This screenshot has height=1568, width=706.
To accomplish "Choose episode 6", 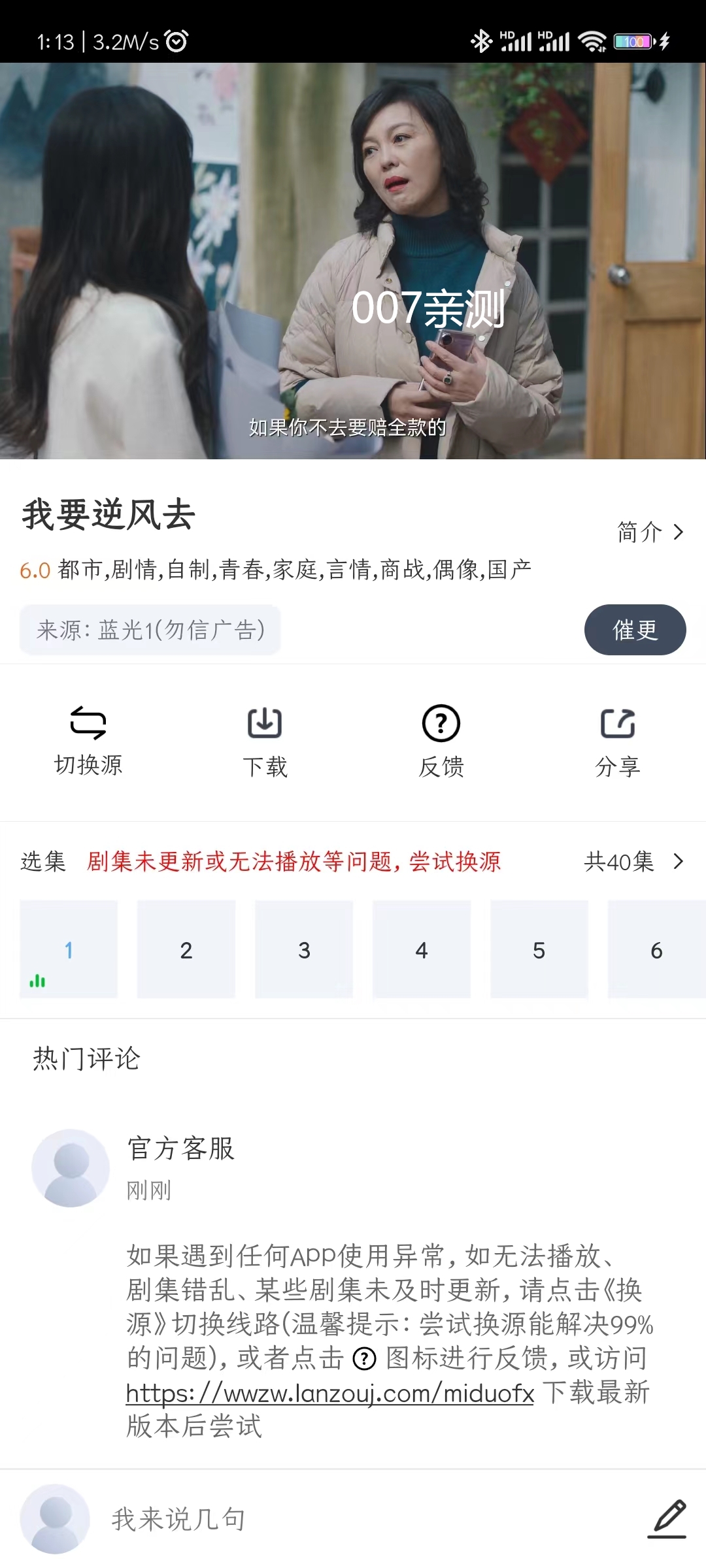I will [x=656, y=949].
